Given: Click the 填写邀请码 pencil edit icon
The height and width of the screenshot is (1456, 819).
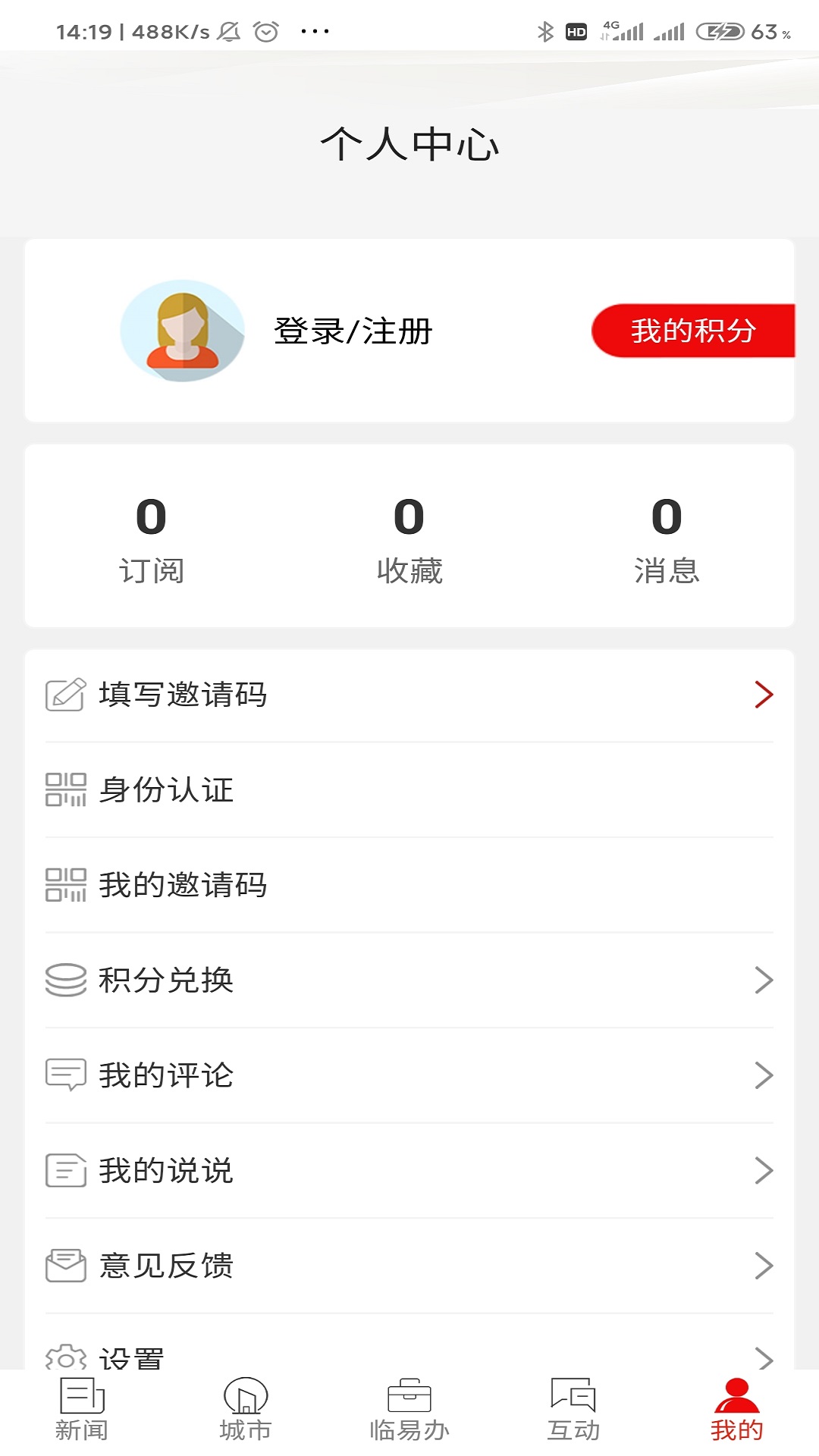Looking at the screenshot, I should (x=65, y=694).
